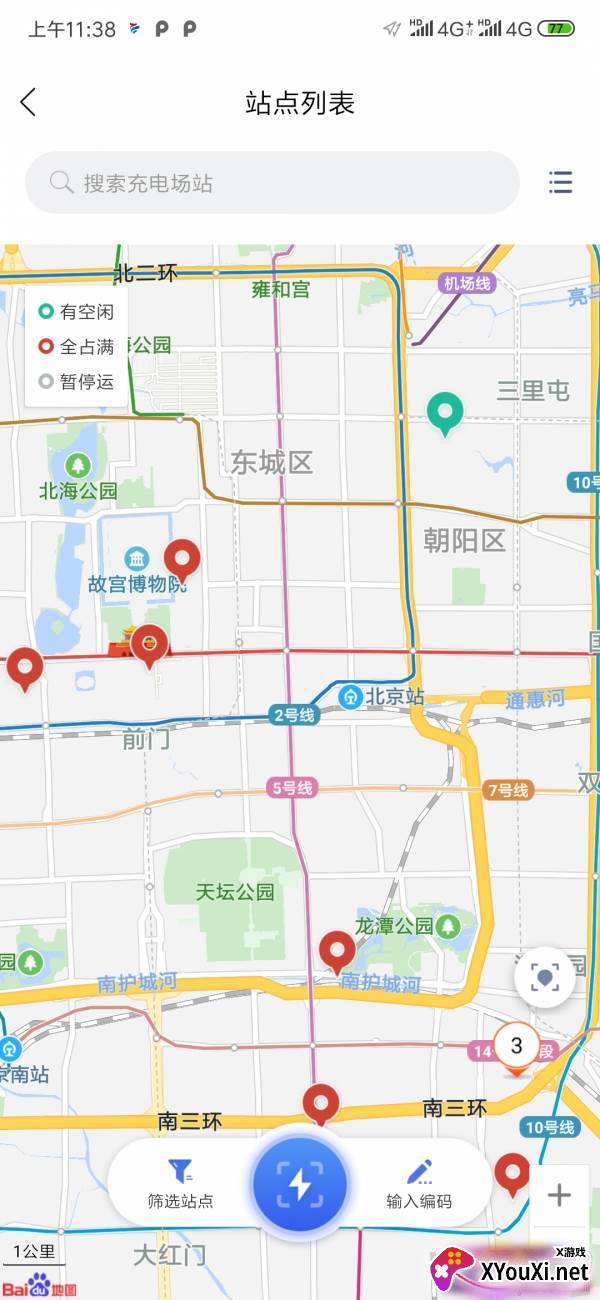The height and width of the screenshot is (1300, 600).
Task: Open the list view icon beside search
Action: (x=561, y=183)
